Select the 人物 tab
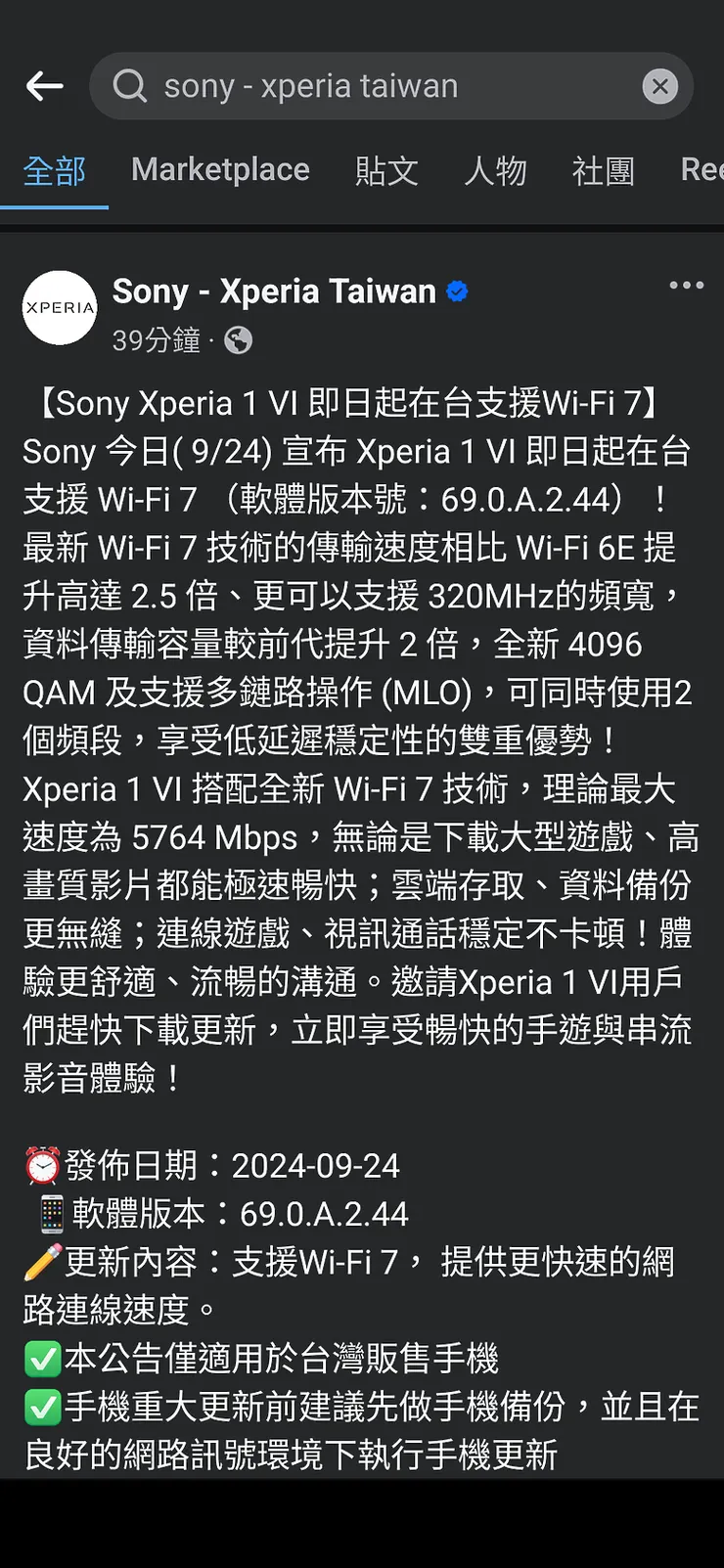Screen dimensions: 724x1568 pos(495,169)
